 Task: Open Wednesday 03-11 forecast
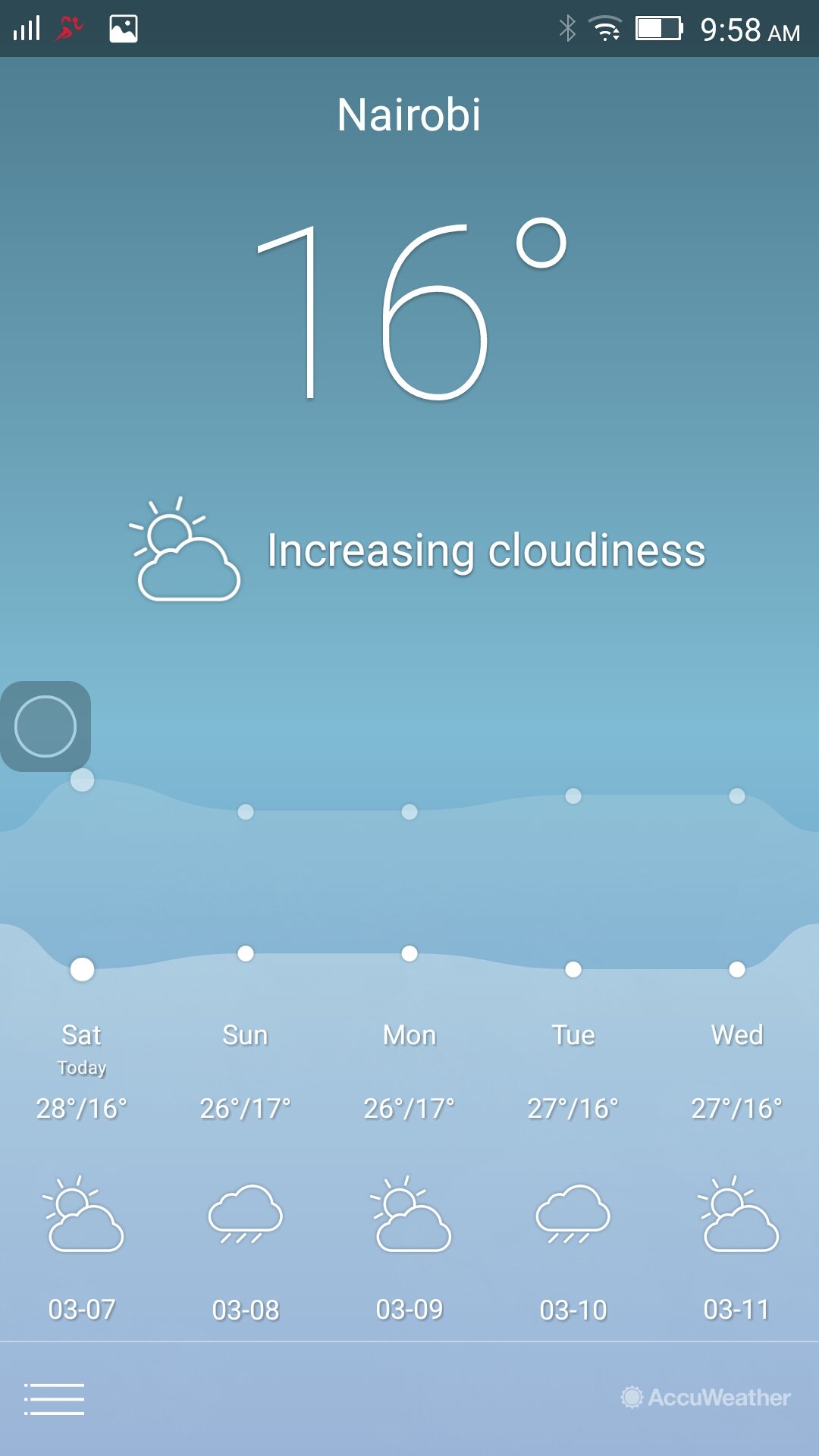click(737, 1172)
